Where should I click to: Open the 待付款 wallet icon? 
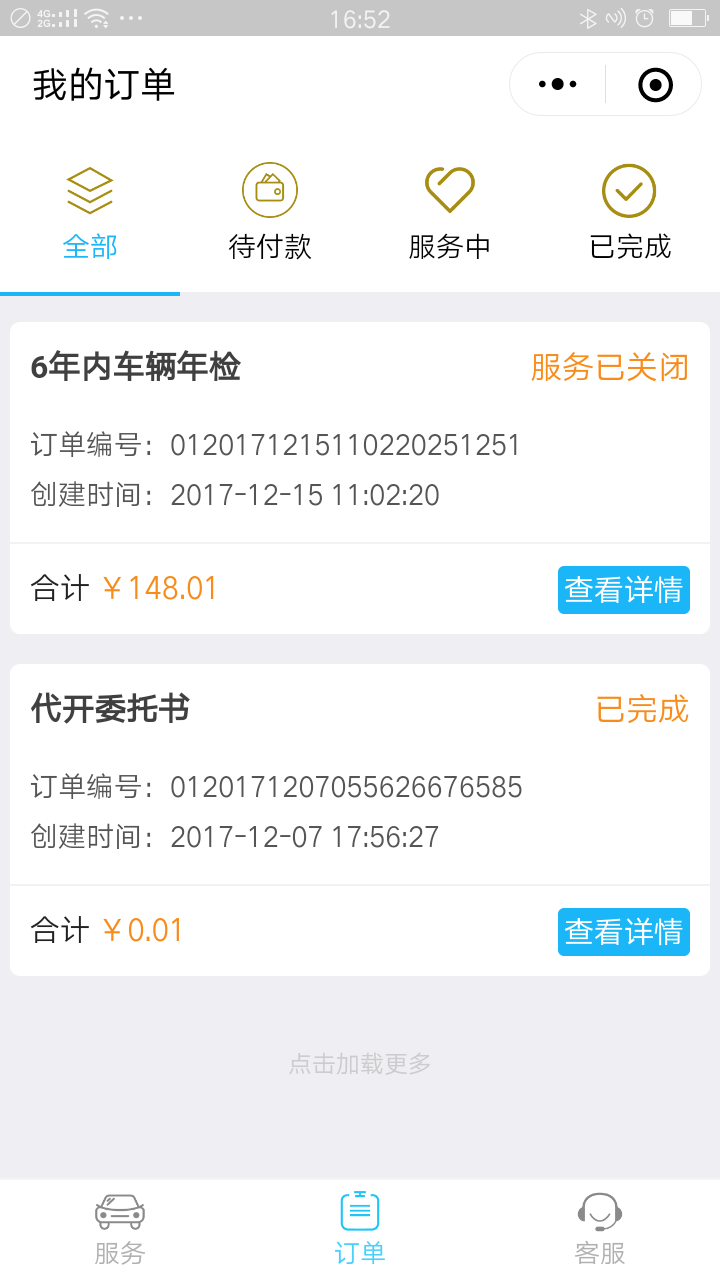tap(270, 189)
